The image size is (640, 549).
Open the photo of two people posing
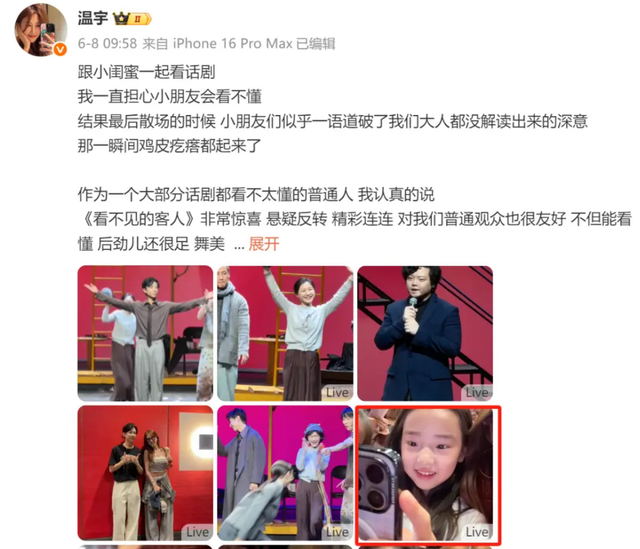[x=145, y=472]
